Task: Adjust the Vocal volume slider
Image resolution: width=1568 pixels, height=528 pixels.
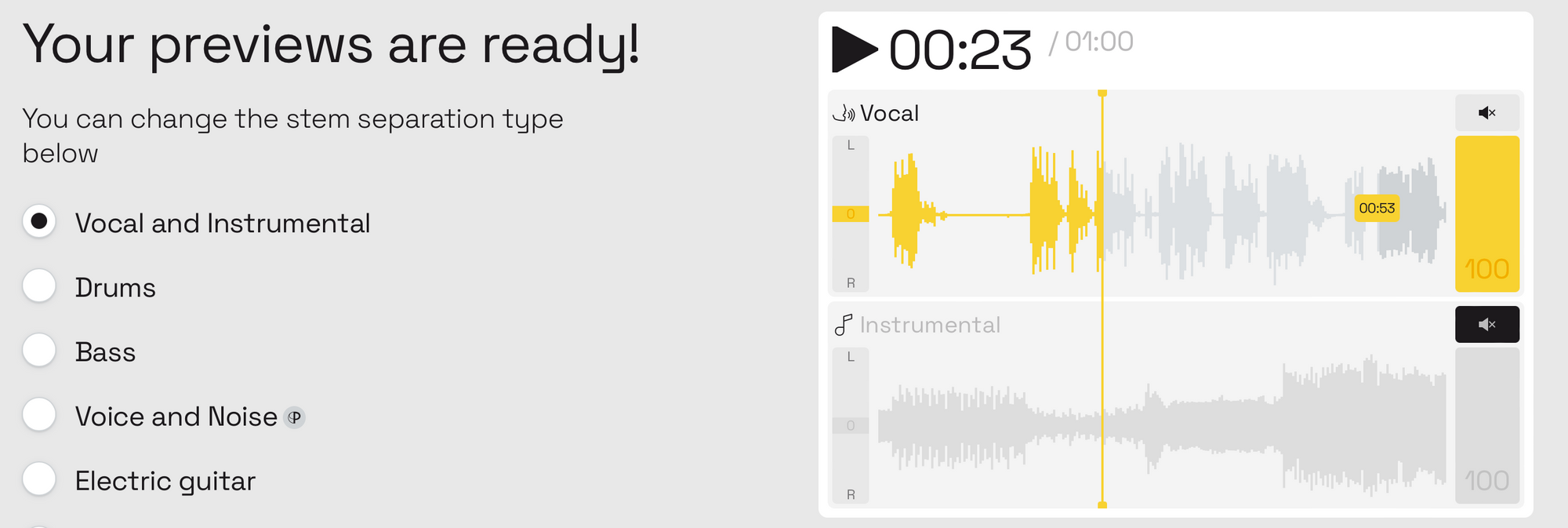Action: 1486,213
